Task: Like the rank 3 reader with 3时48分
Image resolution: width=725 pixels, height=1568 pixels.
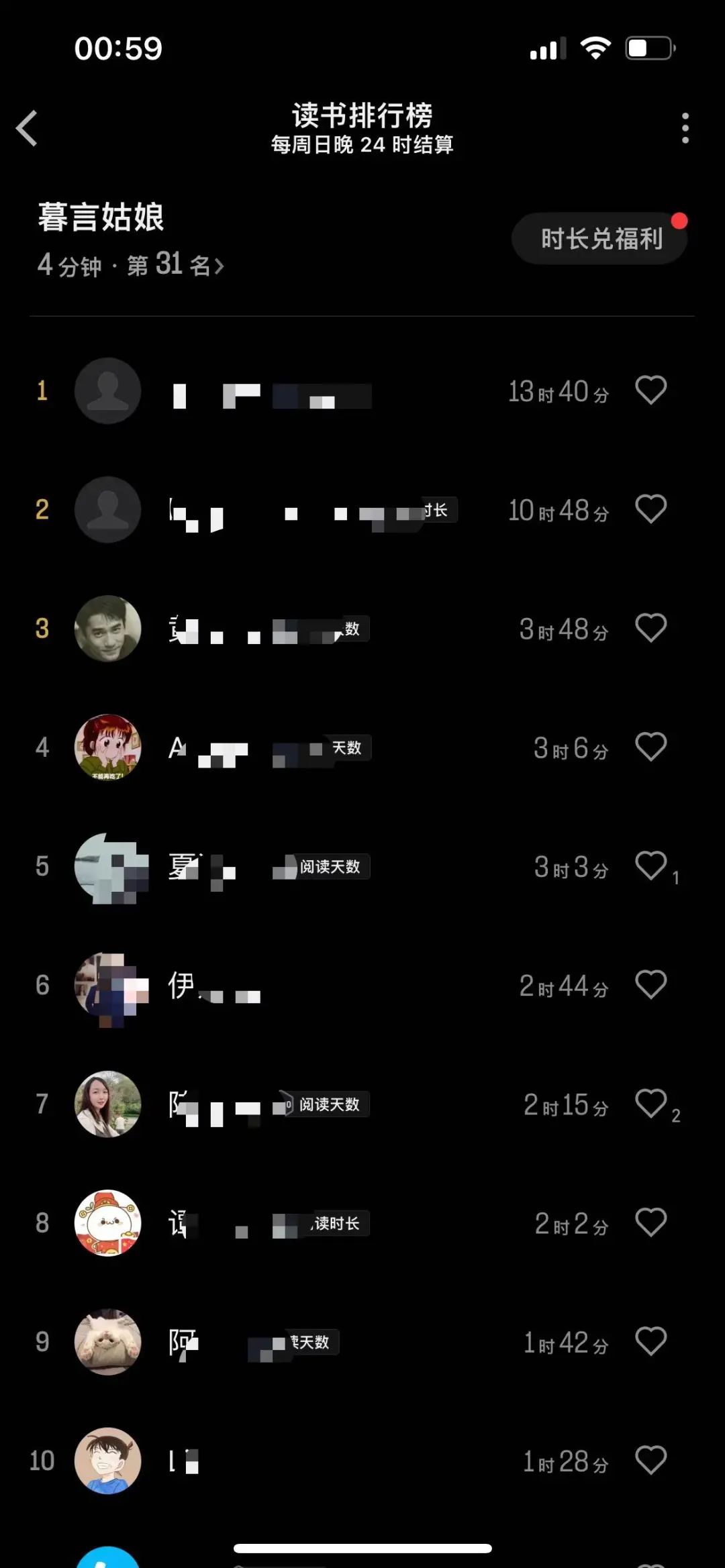Action: 650,629
